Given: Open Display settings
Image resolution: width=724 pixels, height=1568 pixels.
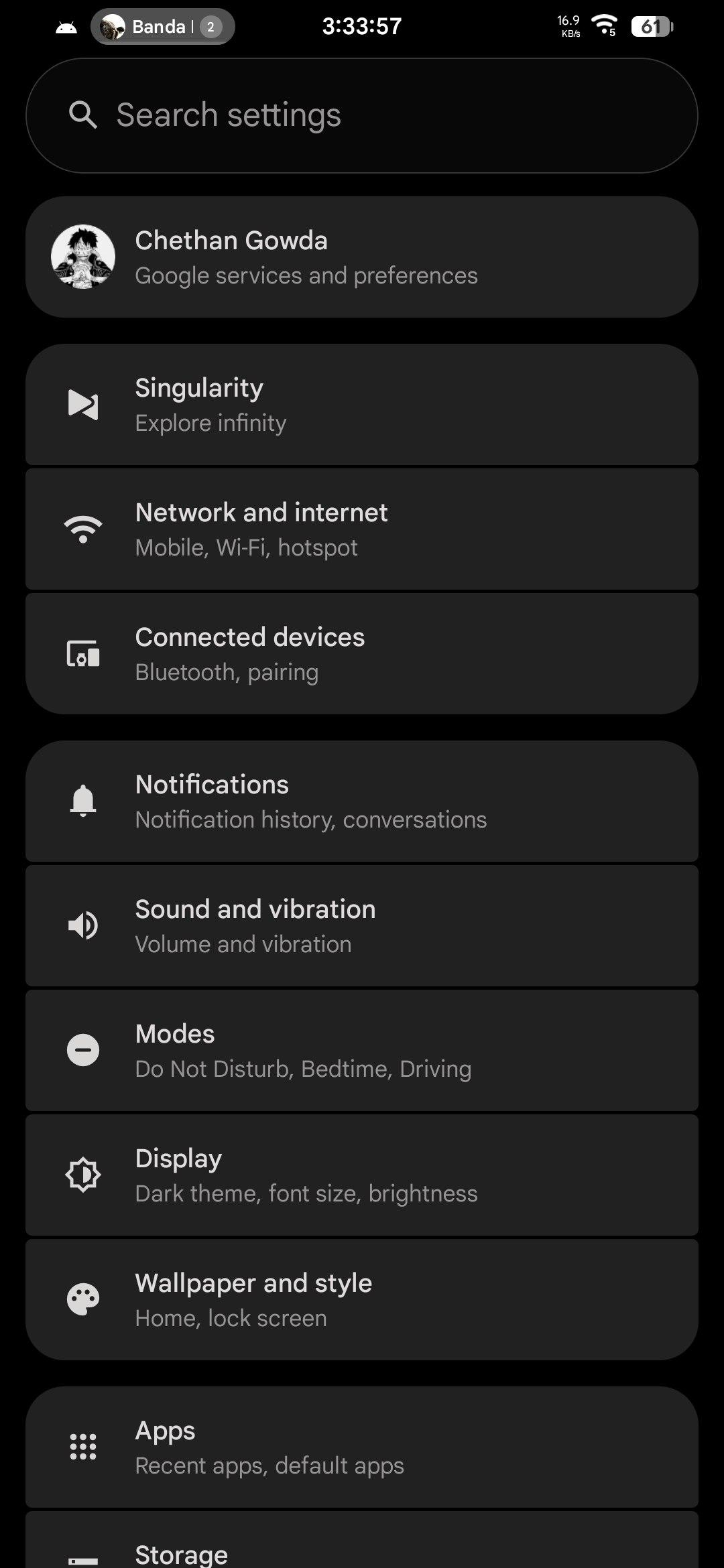Looking at the screenshot, I should point(362,1175).
